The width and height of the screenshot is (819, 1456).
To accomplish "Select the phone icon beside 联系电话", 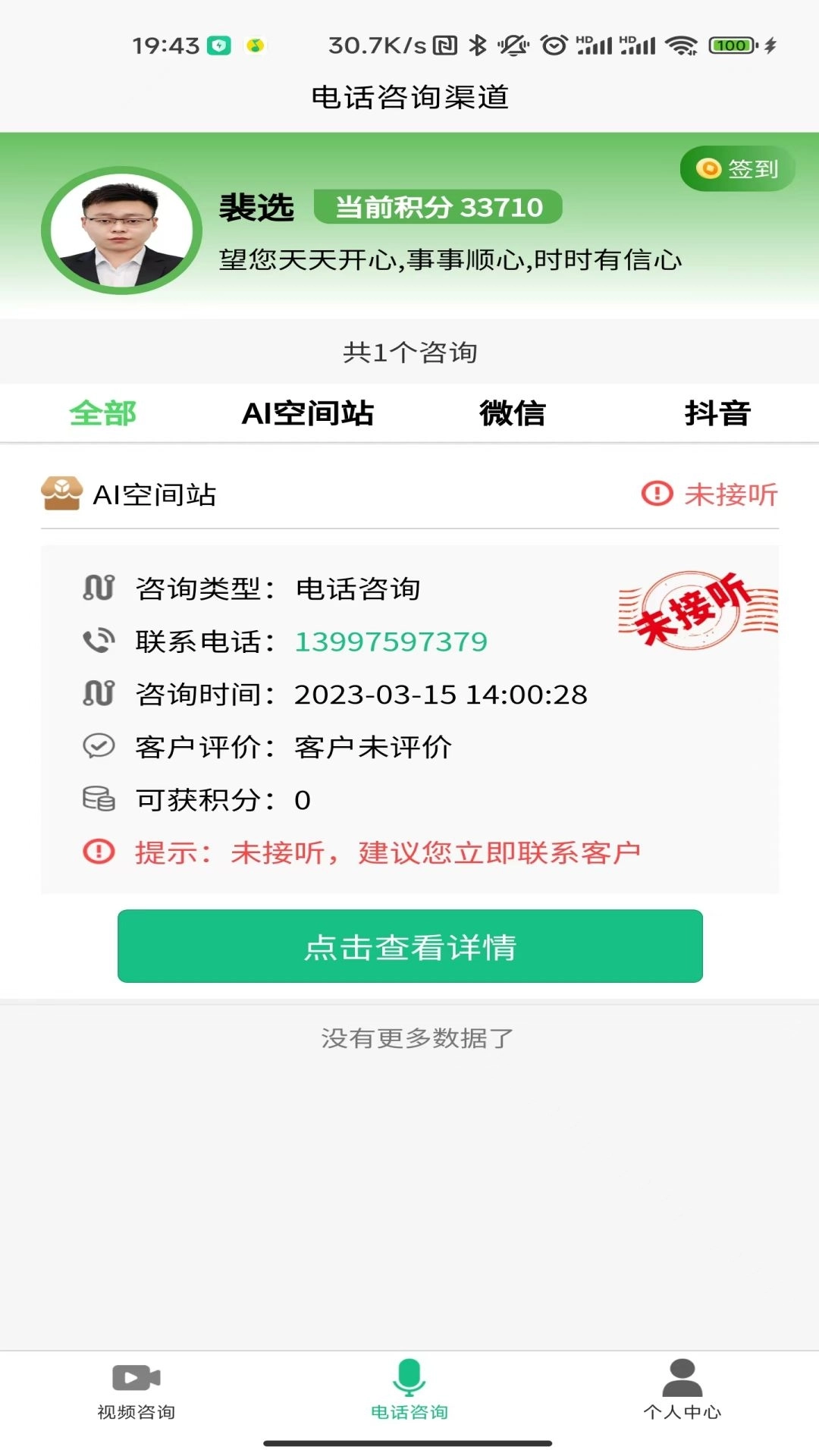I will 99,641.
